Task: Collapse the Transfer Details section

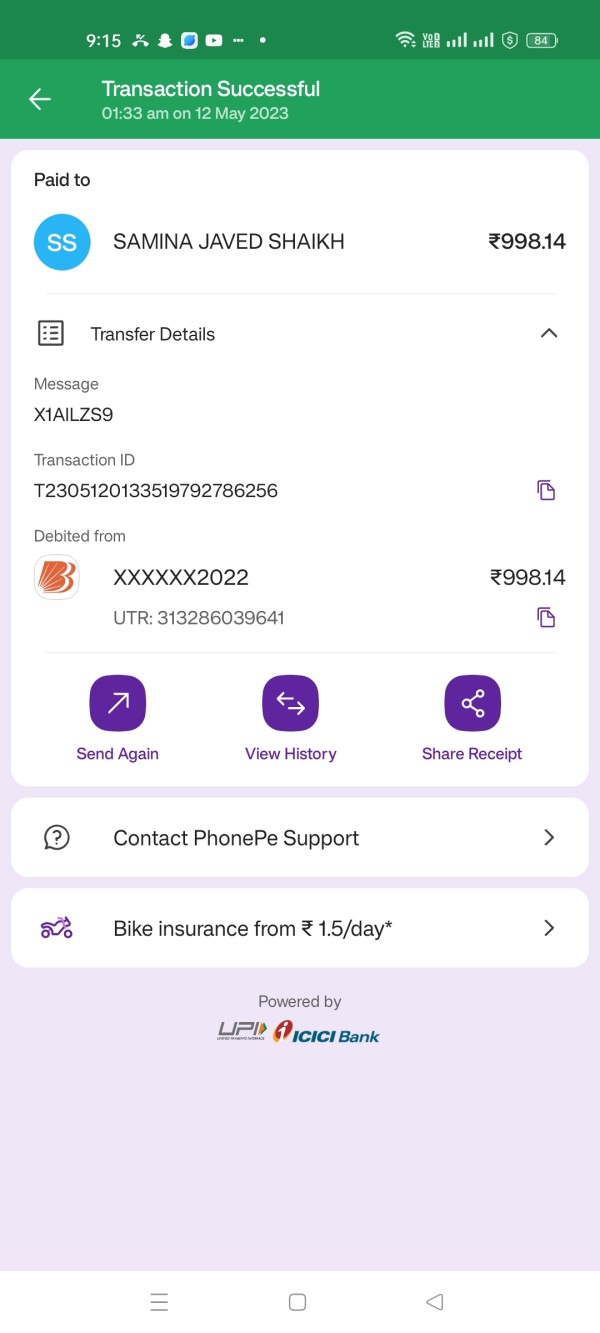Action: 548,334
